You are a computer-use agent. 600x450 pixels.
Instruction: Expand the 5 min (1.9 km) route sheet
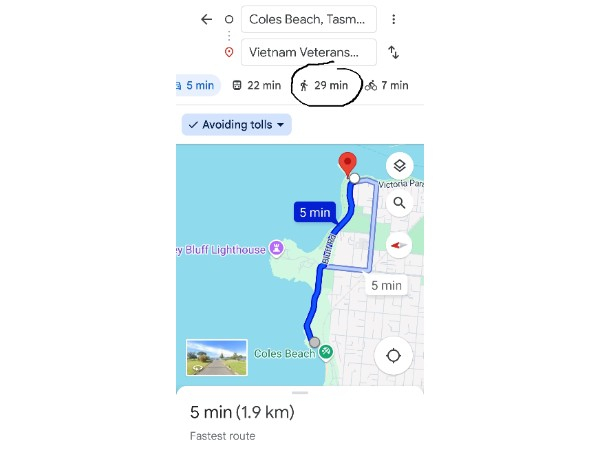point(300,412)
